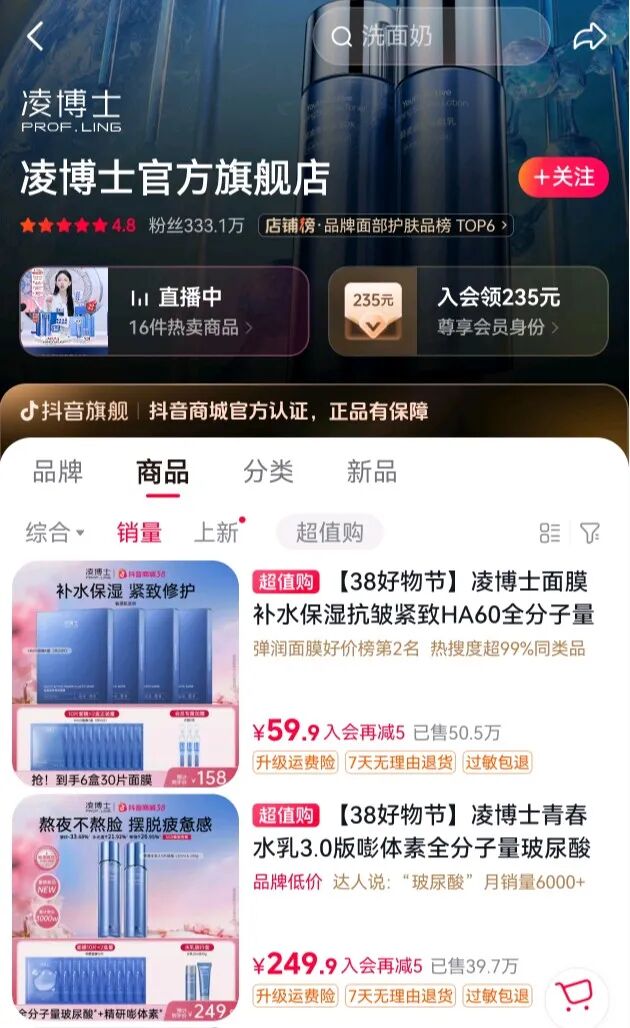Image resolution: width=630 pixels, height=1028 pixels.
Task: Switch to the 分类 tab
Action: (x=268, y=472)
